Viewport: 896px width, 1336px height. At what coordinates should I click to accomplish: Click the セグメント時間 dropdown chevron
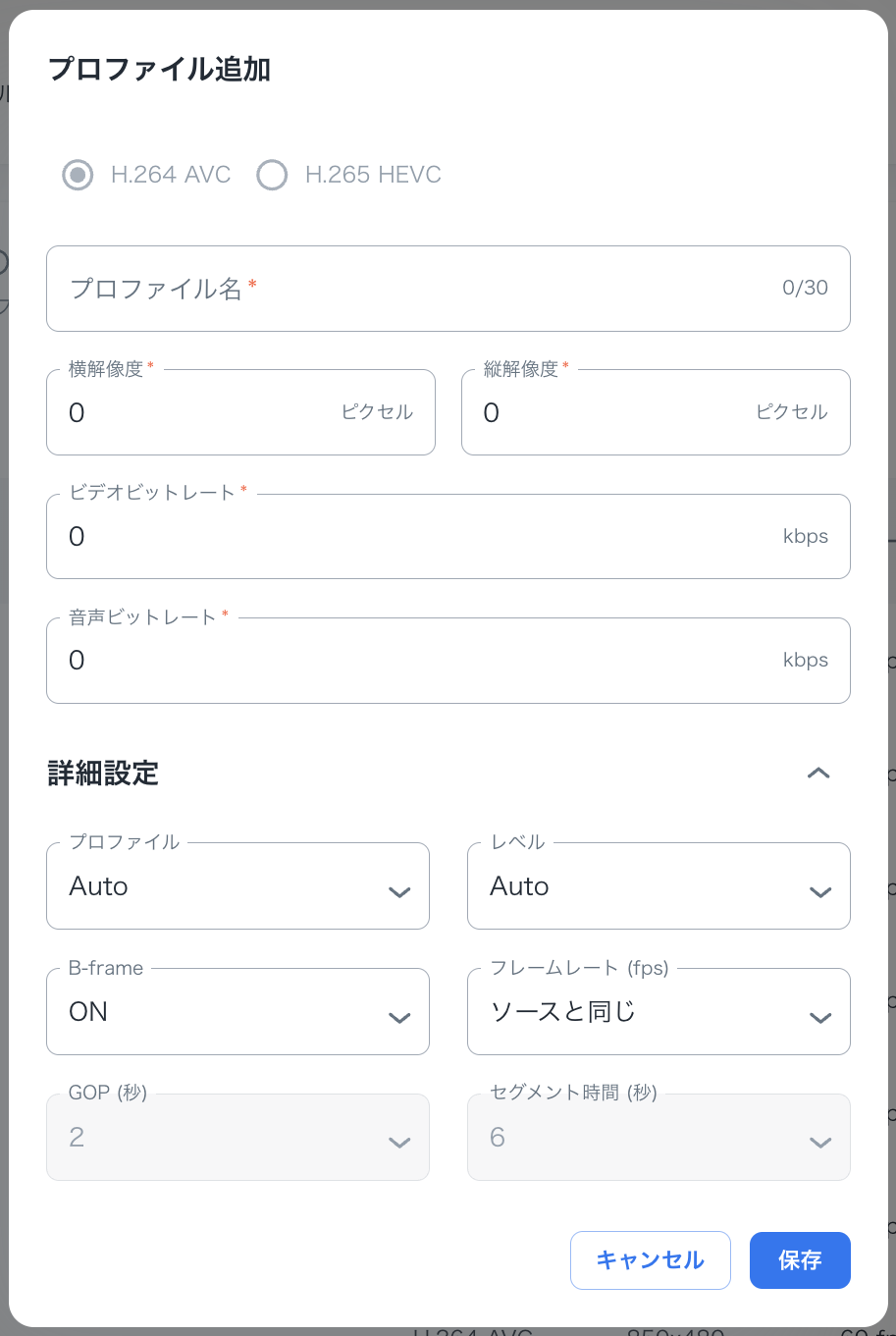click(x=820, y=1143)
